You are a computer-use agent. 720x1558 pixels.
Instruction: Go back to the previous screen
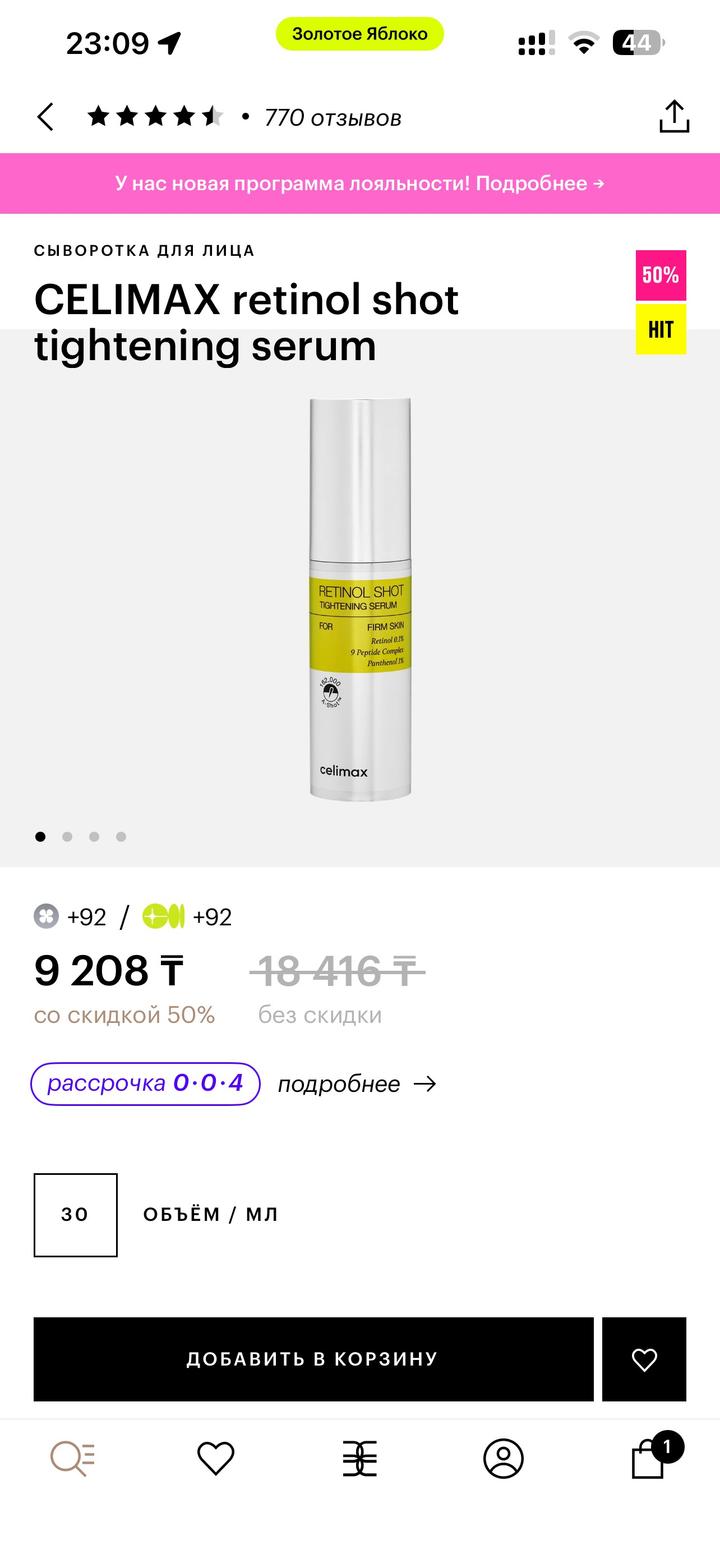45,117
